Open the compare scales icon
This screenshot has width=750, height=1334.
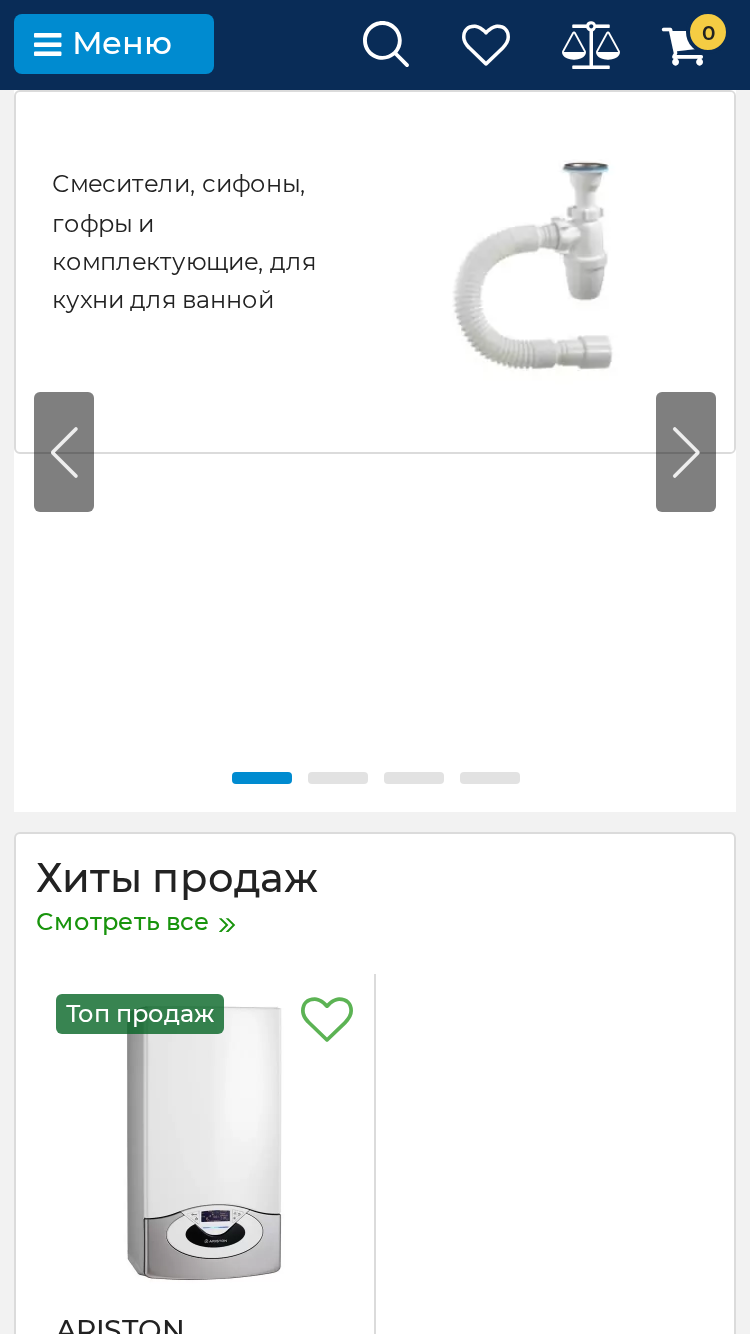click(591, 45)
